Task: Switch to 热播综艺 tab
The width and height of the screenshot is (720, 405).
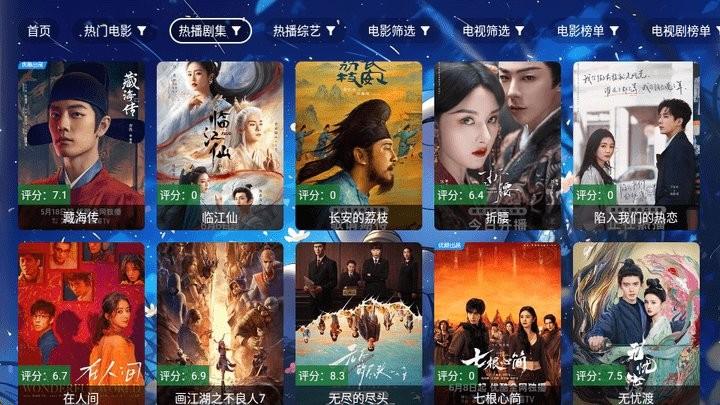Action: click(x=304, y=31)
